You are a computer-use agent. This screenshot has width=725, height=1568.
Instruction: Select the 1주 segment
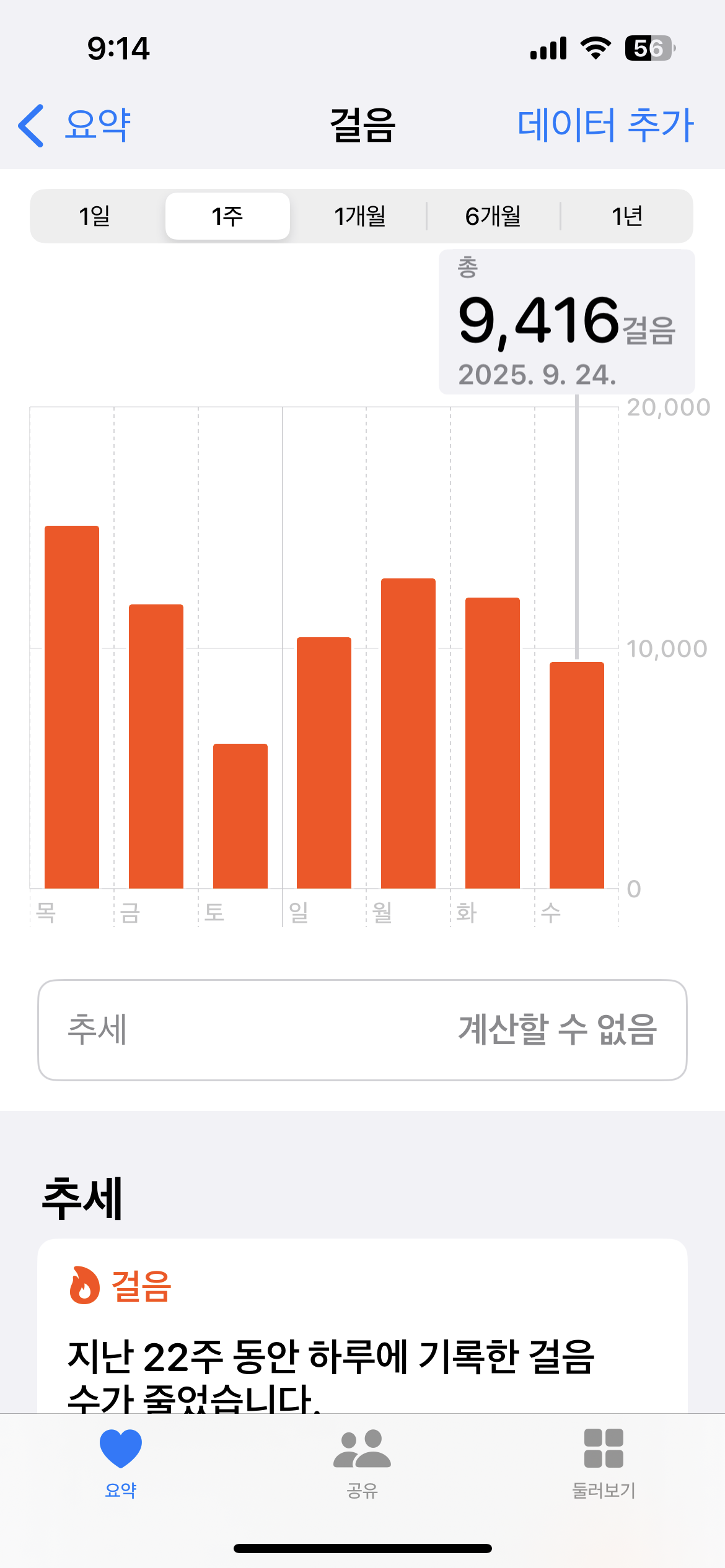point(227,216)
